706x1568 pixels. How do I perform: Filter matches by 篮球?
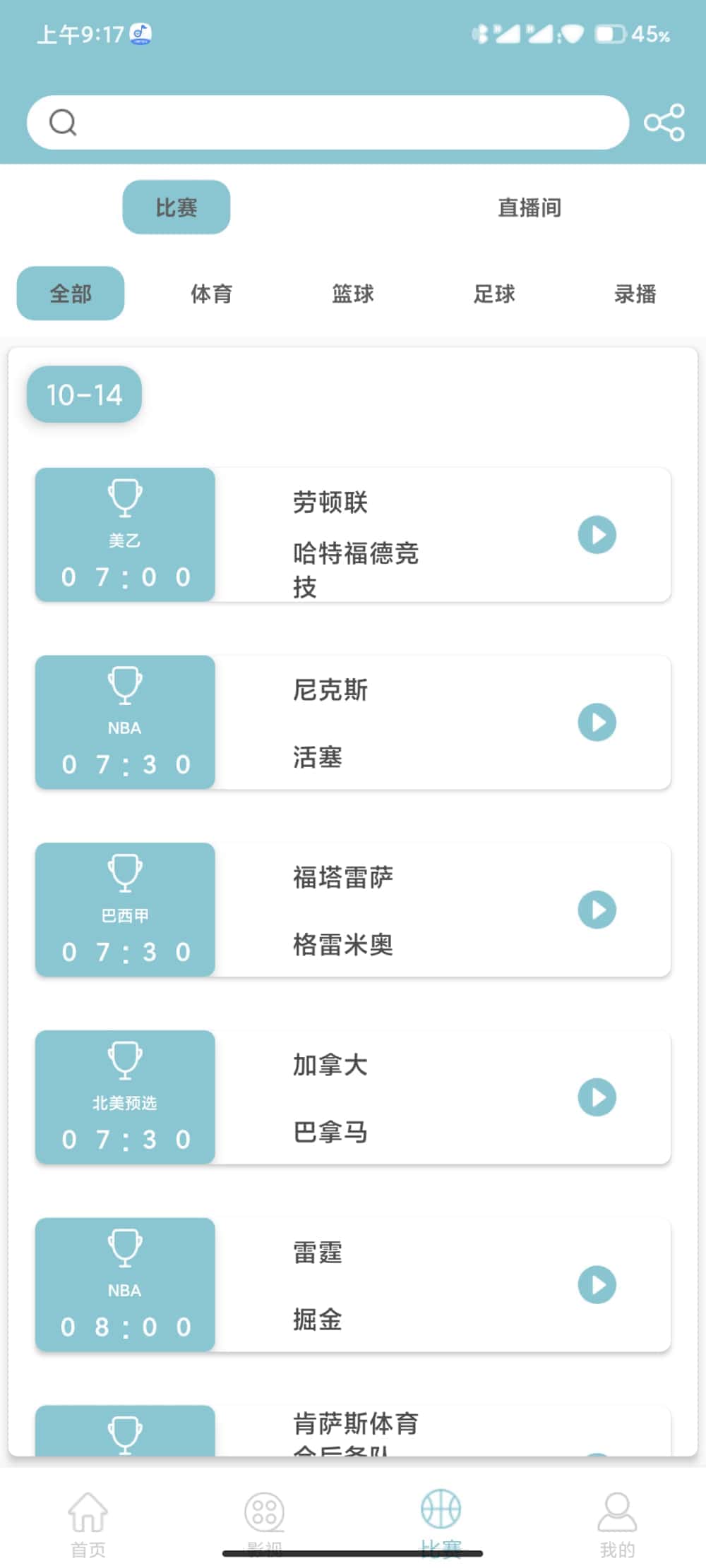coord(353,294)
